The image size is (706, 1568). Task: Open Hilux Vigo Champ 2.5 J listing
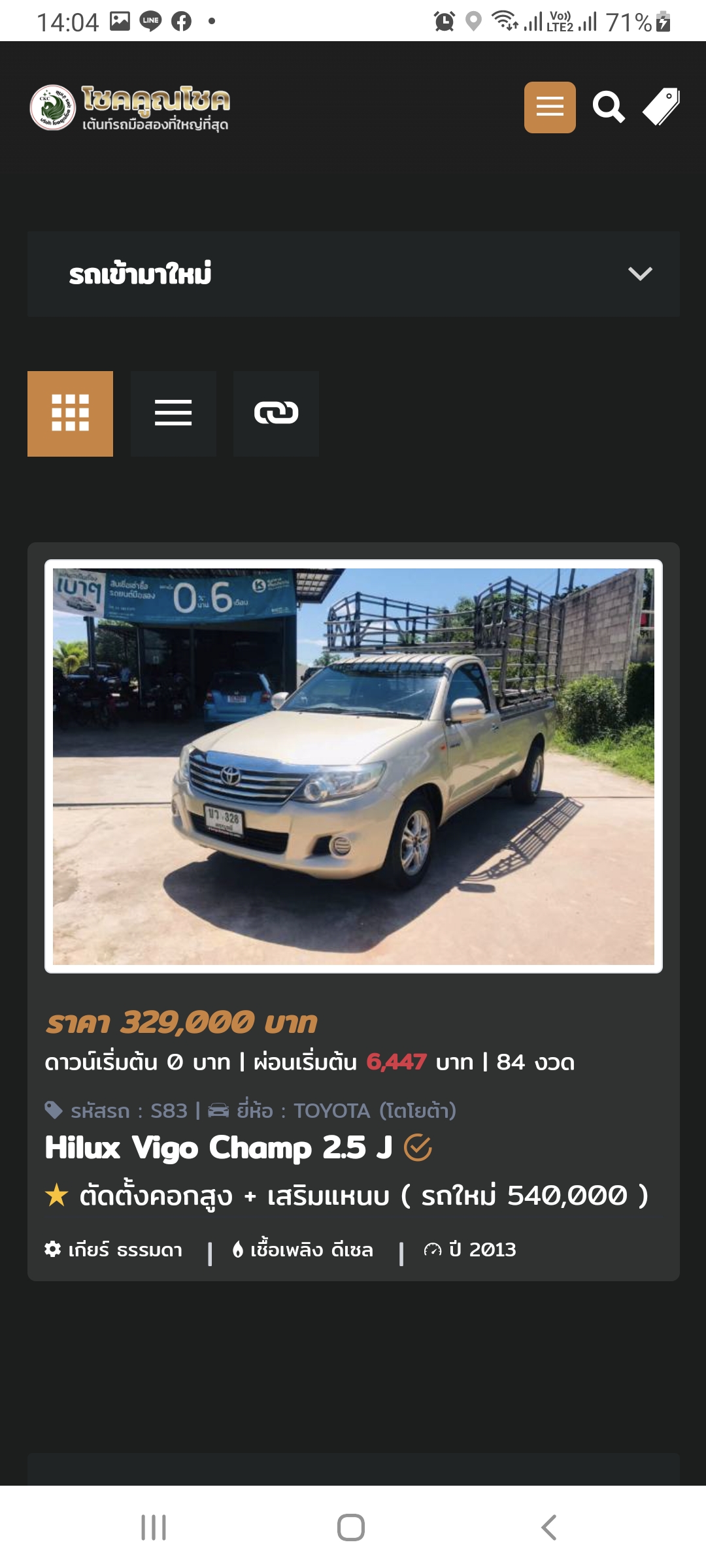click(x=218, y=1148)
